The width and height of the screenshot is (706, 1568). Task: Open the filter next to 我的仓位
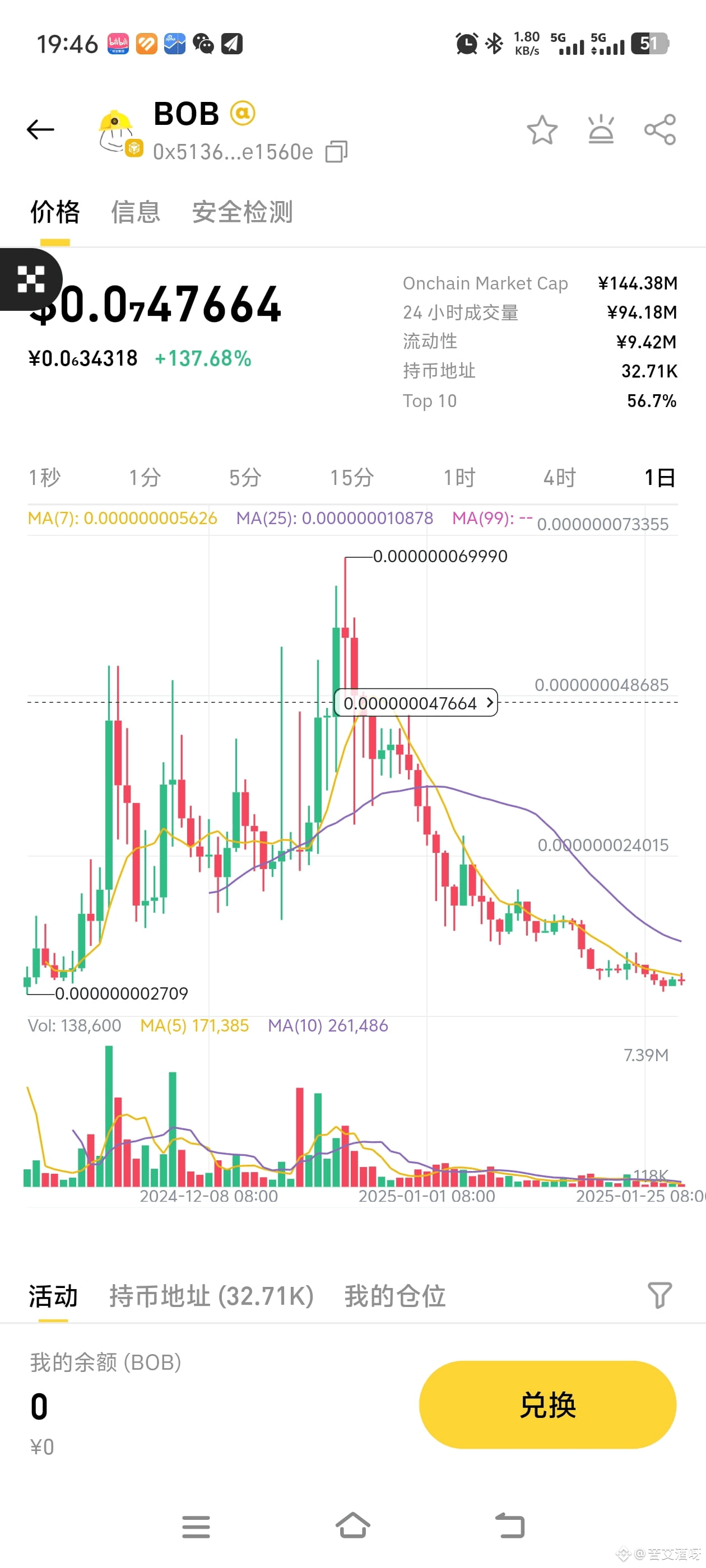pyautogui.click(x=659, y=1296)
